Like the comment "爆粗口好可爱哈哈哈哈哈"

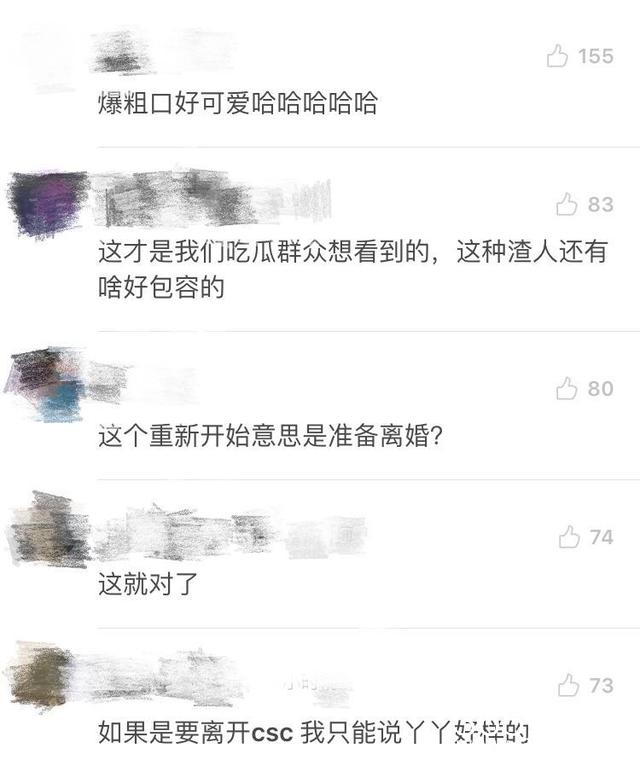coord(558,57)
